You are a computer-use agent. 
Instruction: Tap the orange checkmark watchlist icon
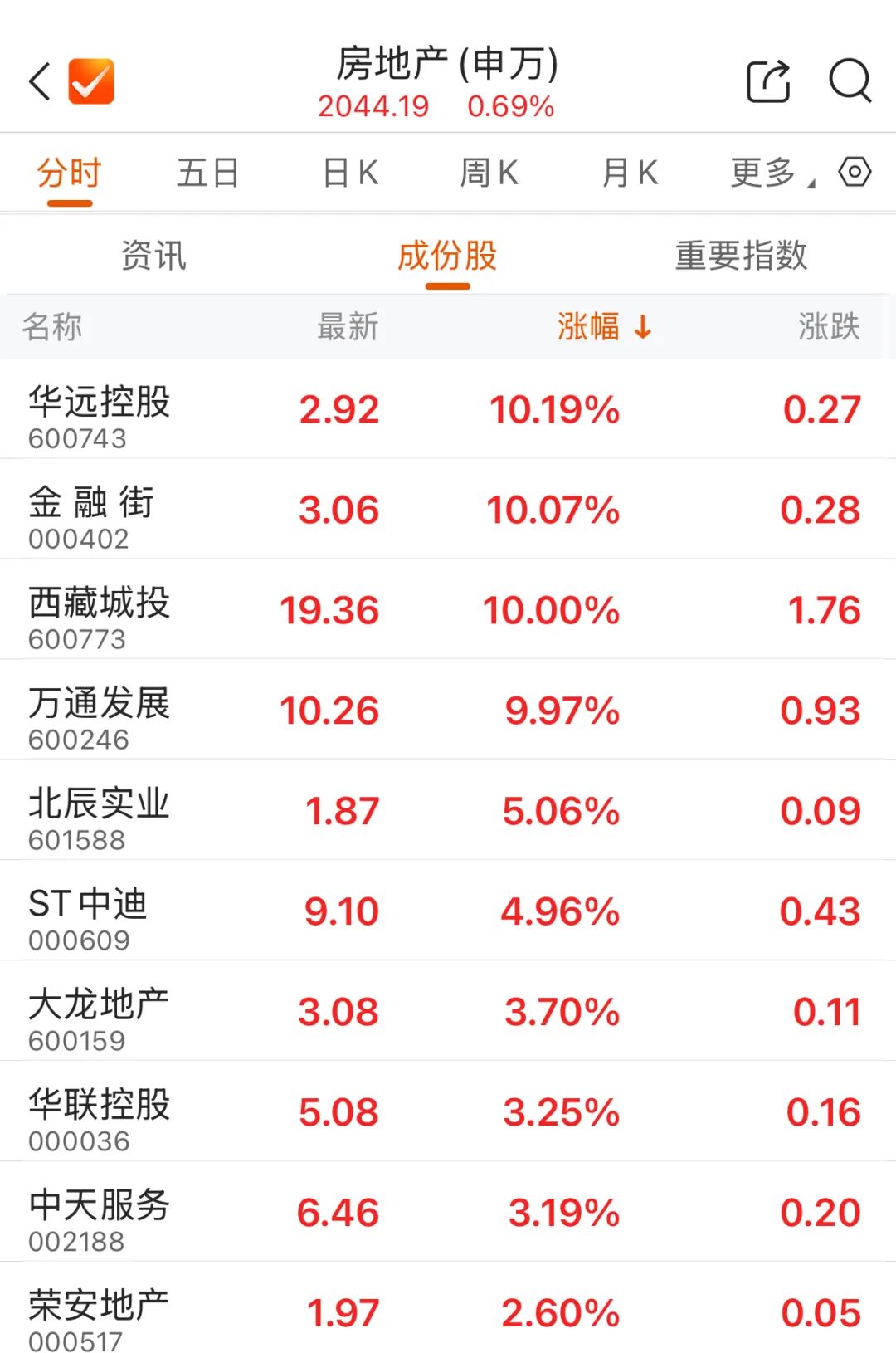point(91,81)
